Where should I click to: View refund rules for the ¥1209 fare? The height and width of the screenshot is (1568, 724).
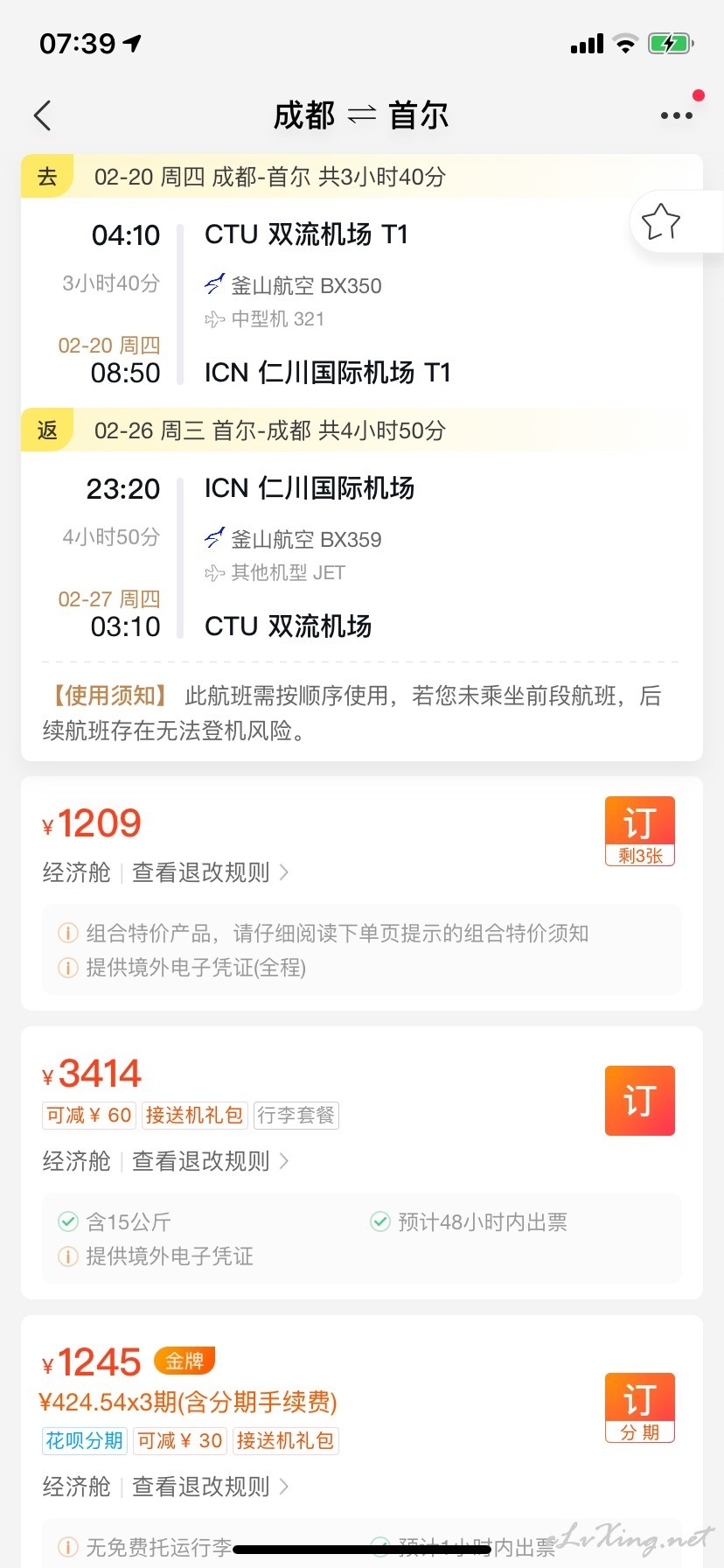click(210, 872)
